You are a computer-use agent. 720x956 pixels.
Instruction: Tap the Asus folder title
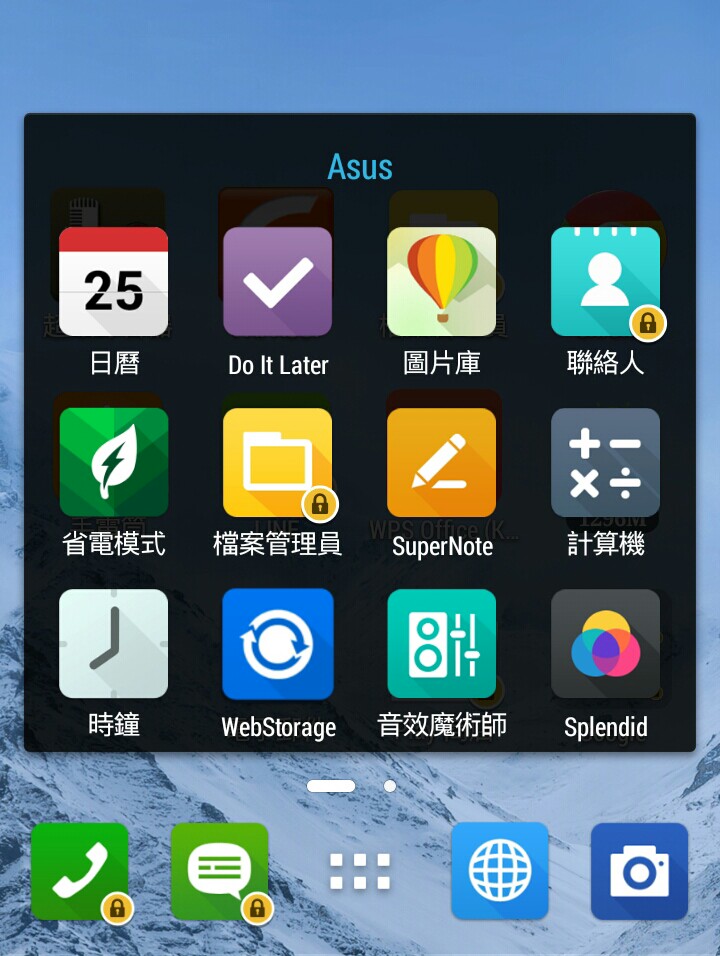pyautogui.click(x=360, y=167)
